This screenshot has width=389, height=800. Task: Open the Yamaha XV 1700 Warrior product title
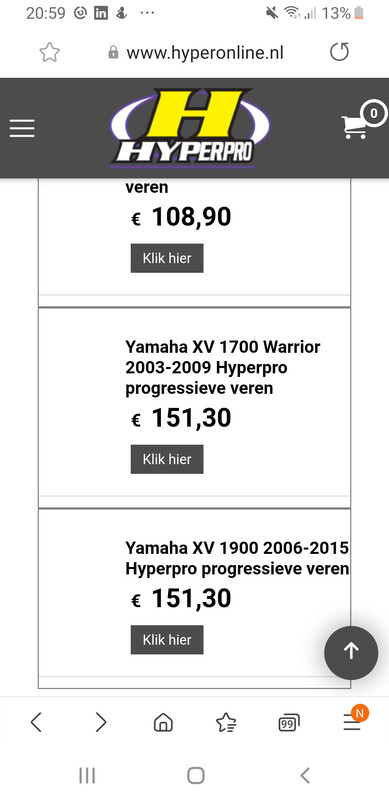pos(223,367)
